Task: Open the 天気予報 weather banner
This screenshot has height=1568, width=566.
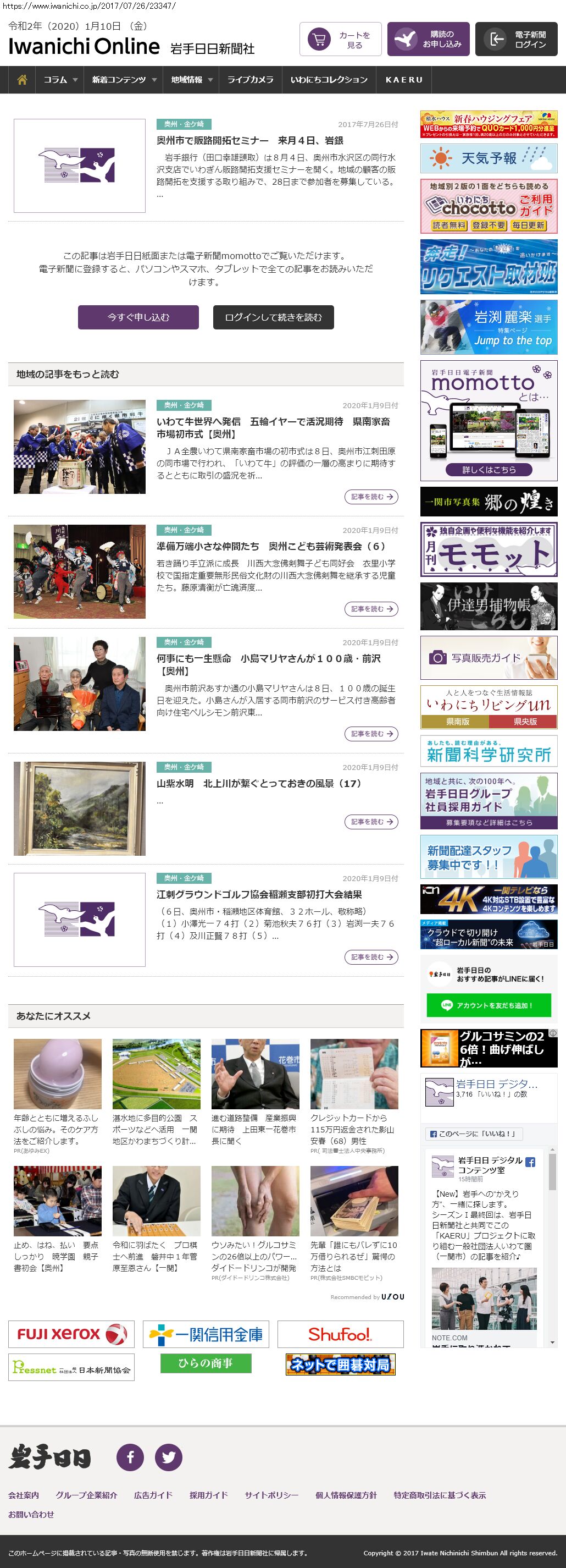Action: point(488,158)
